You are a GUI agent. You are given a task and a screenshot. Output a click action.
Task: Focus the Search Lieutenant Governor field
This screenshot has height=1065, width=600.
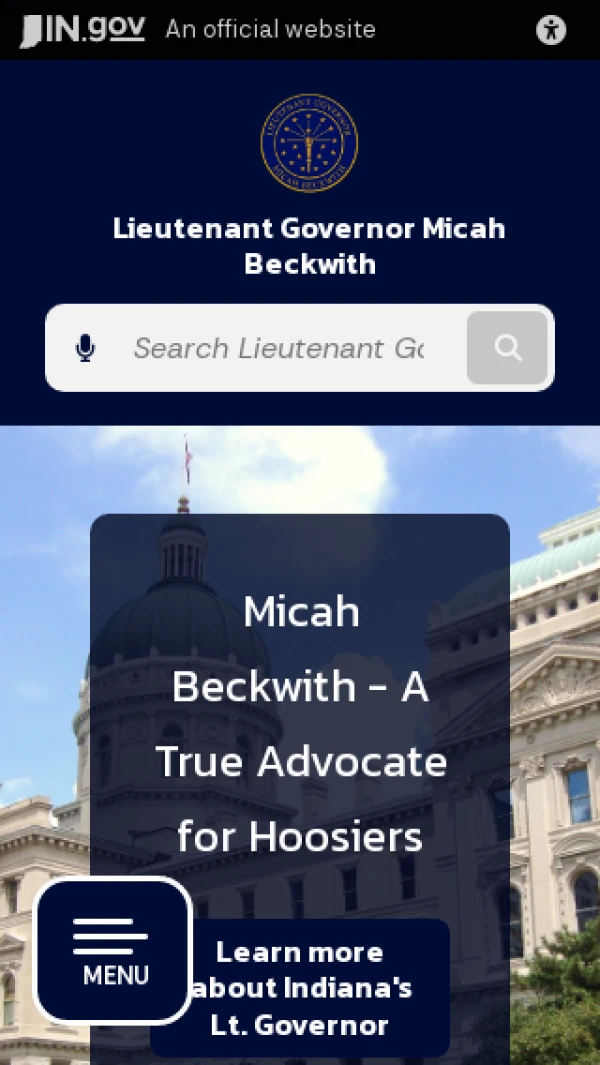tap(278, 348)
